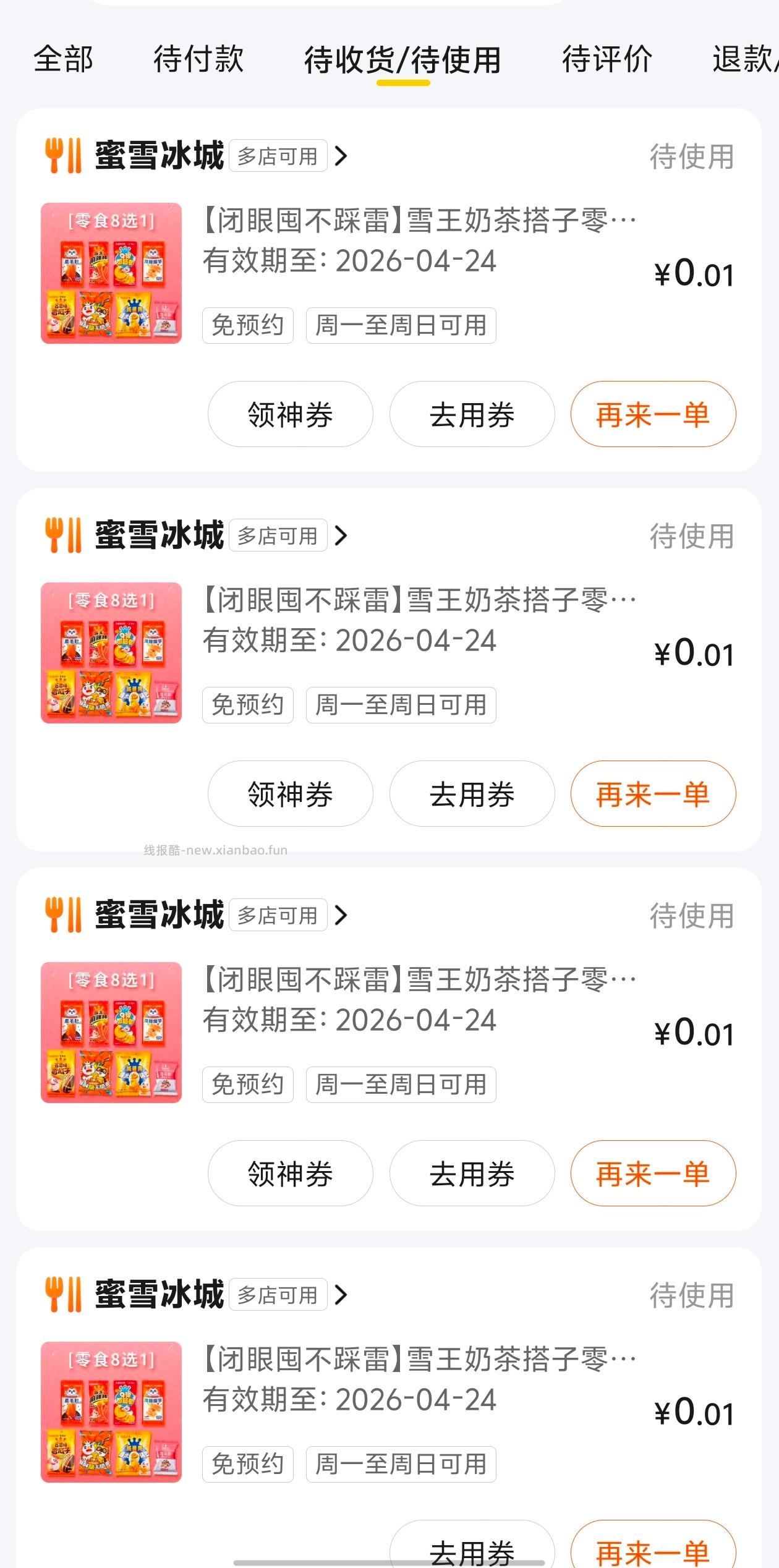
Task: Switch to the 全部 tab
Action: pyautogui.click(x=64, y=60)
